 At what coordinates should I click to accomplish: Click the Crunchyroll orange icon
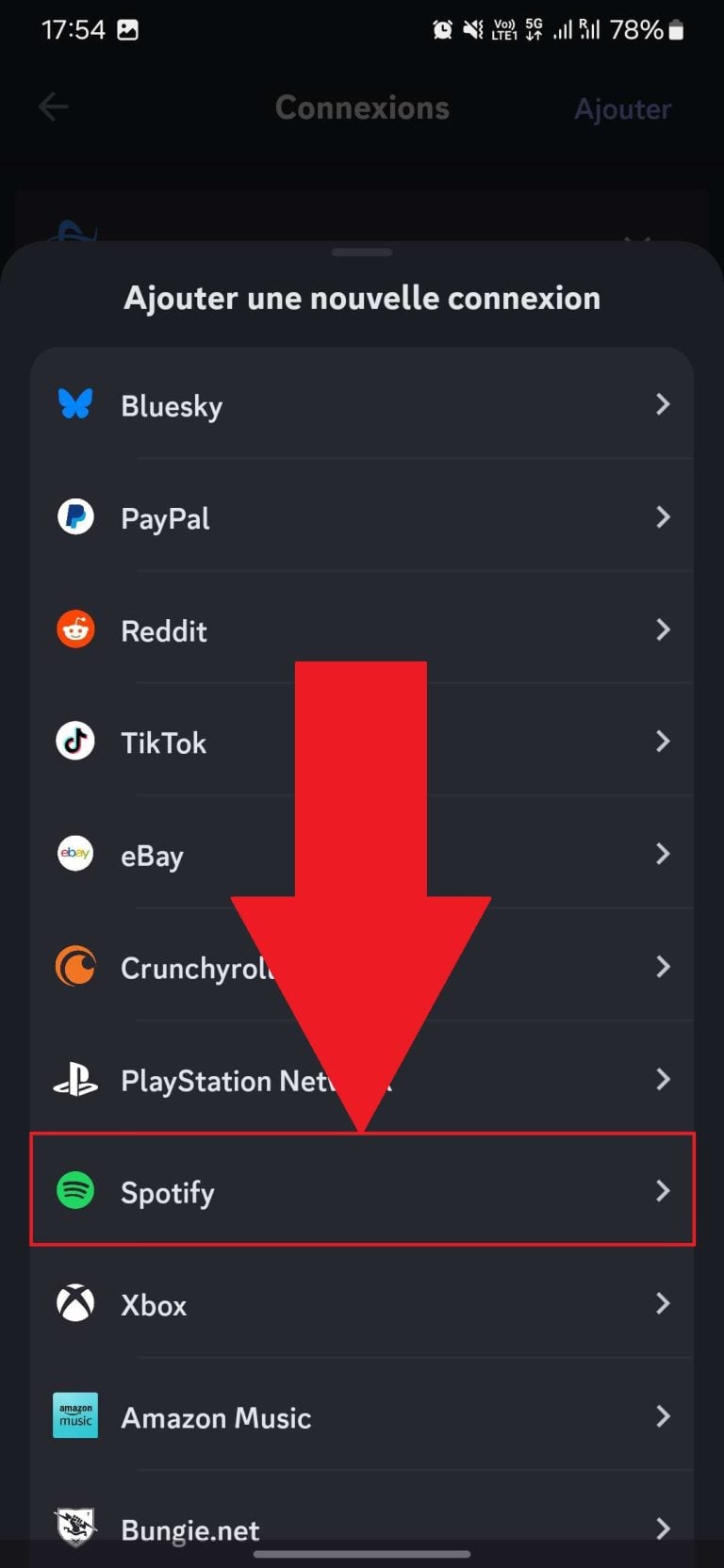(x=74, y=966)
